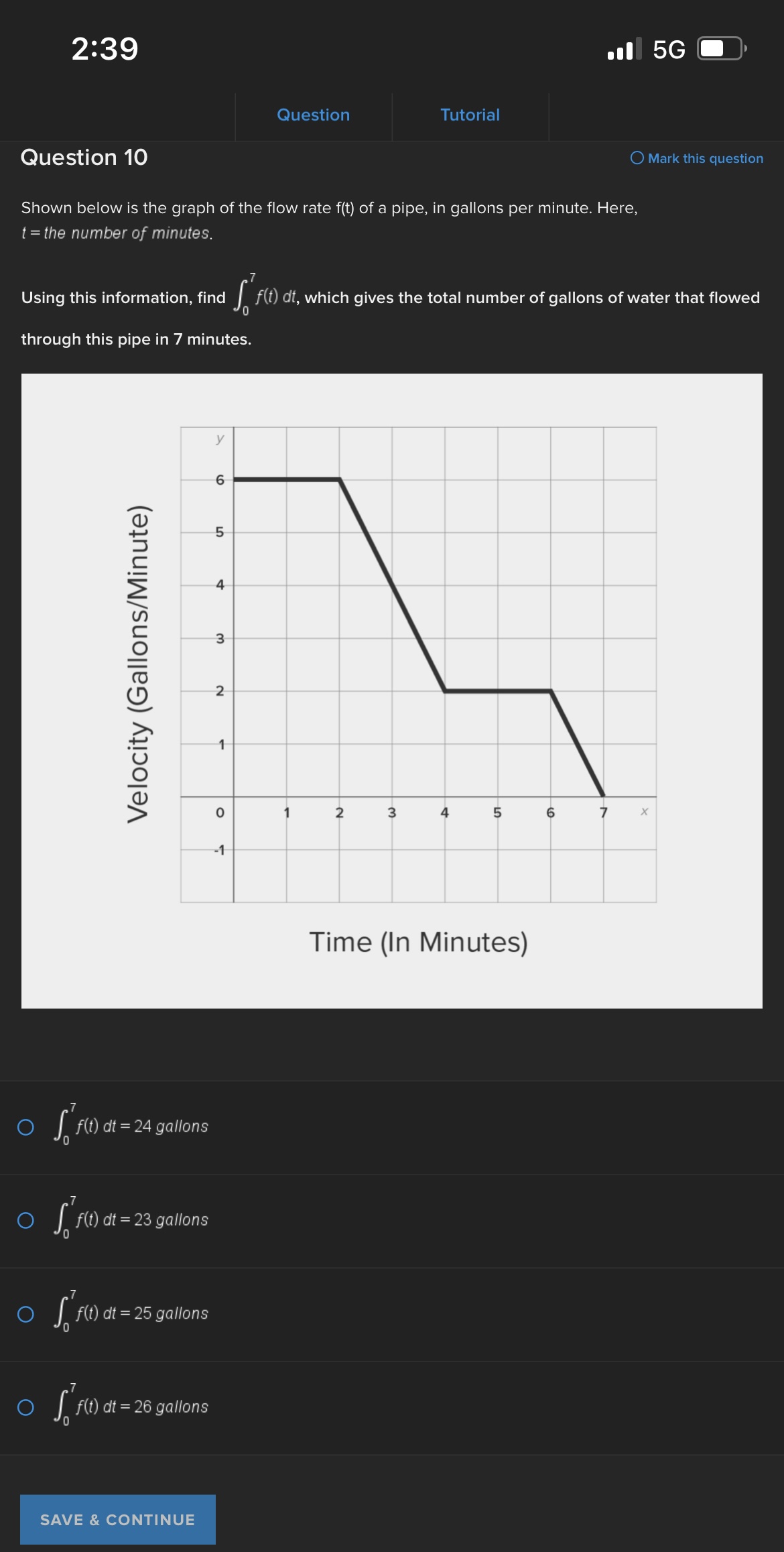Viewport: 784px width, 1552px height.
Task: Switch to the Question tab
Action: tap(312, 115)
